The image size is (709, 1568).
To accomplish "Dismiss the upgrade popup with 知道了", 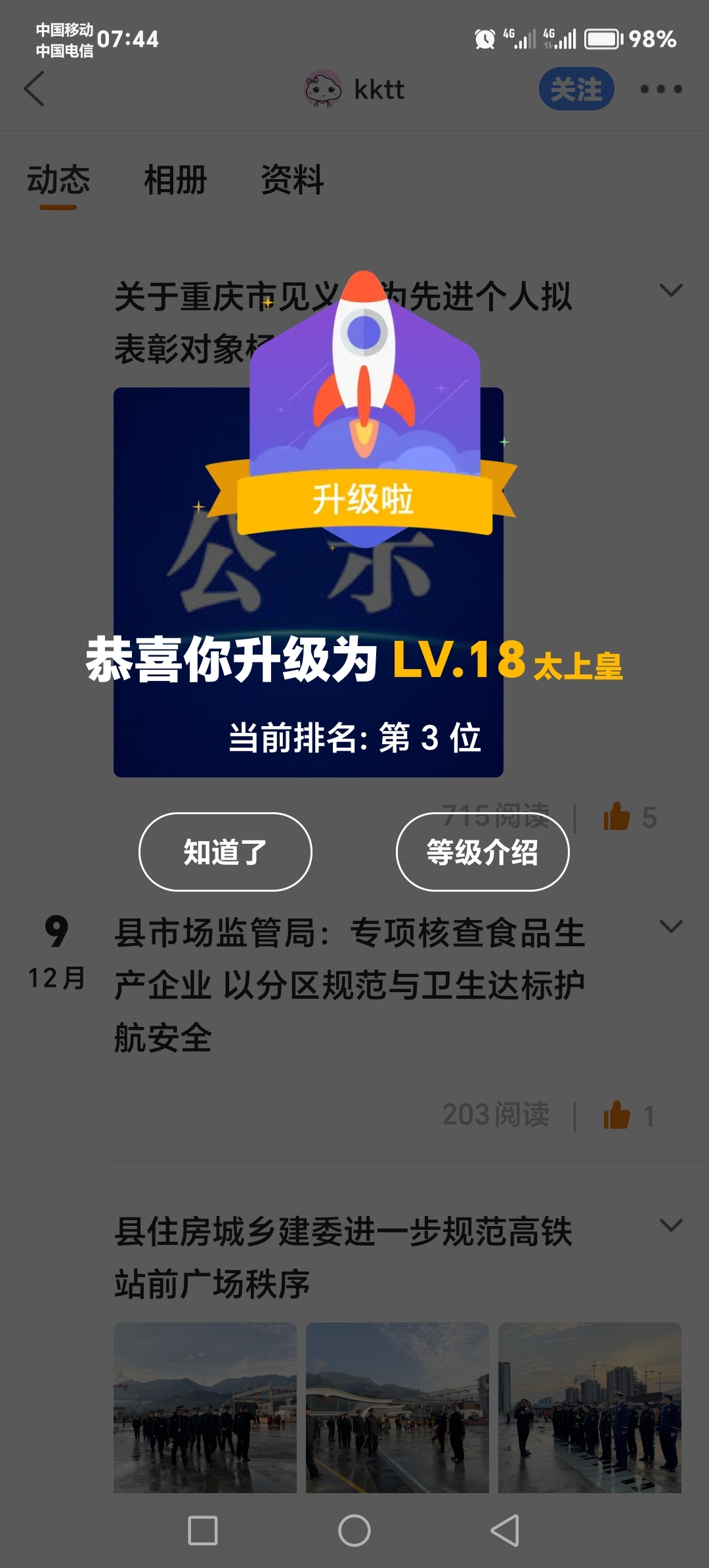I will (x=225, y=852).
